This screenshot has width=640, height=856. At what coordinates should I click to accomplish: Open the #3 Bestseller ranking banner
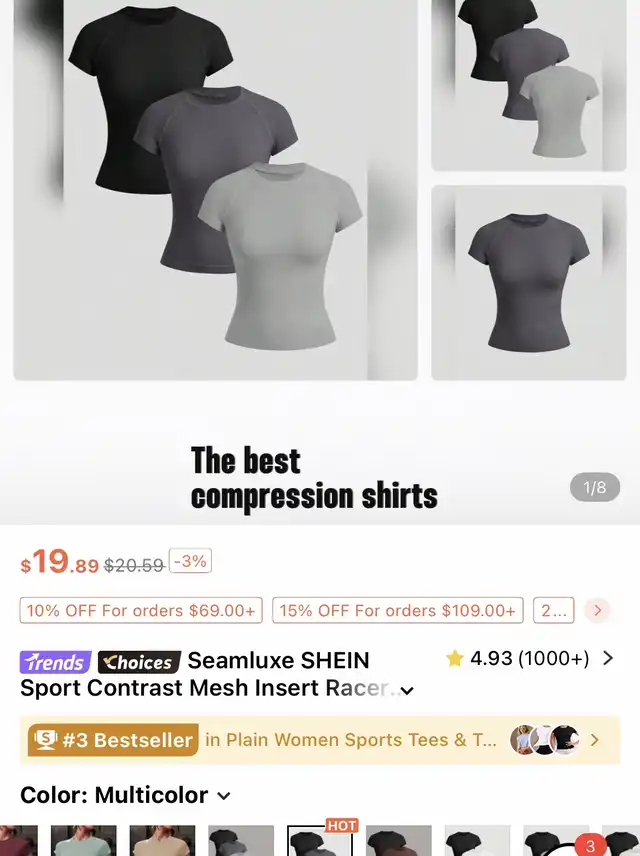click(x=318, y=740)
